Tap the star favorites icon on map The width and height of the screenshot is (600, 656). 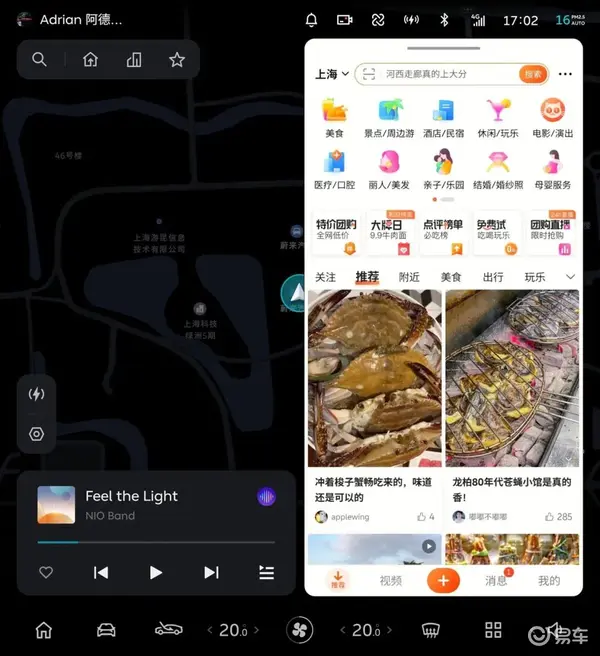click(x=177, y=60)
